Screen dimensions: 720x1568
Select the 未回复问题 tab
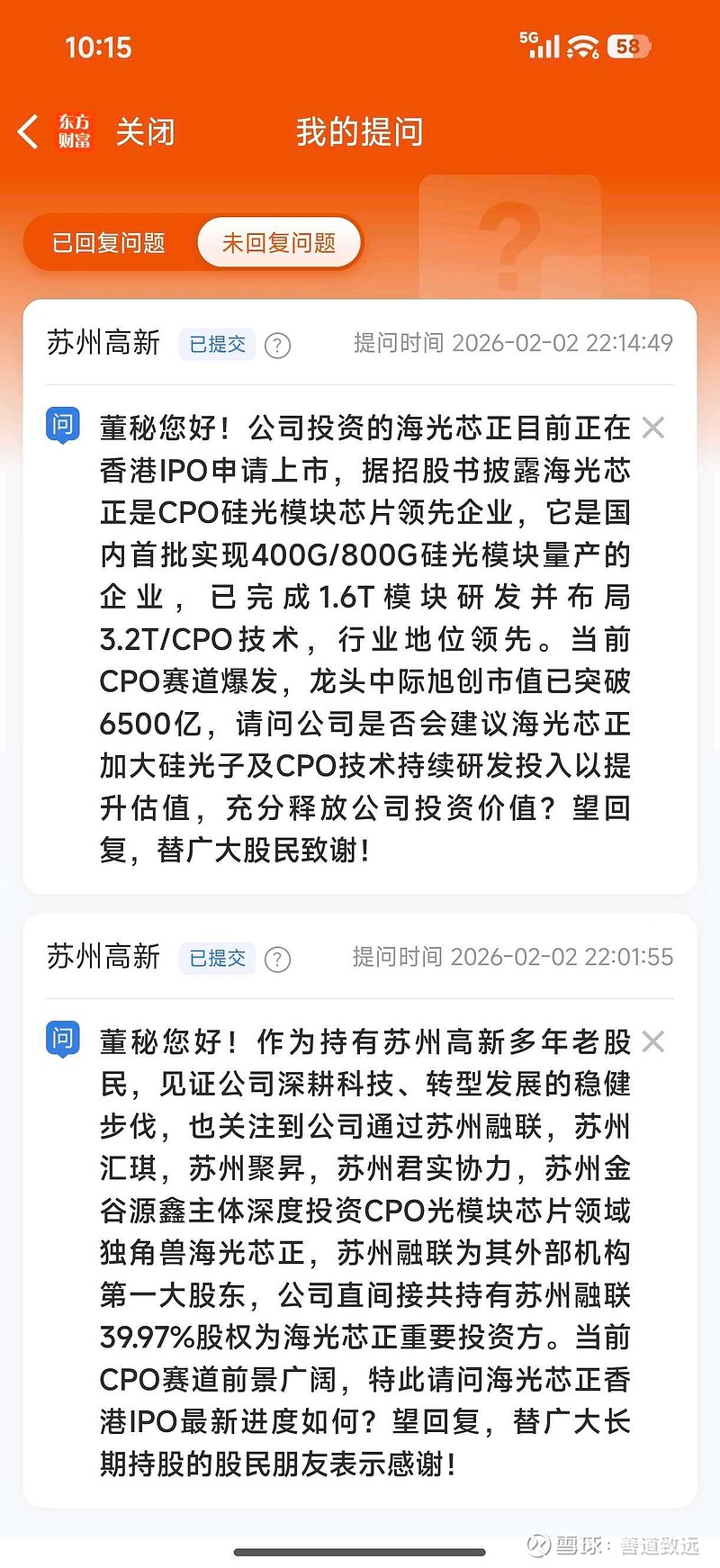(x=278, y=242)
